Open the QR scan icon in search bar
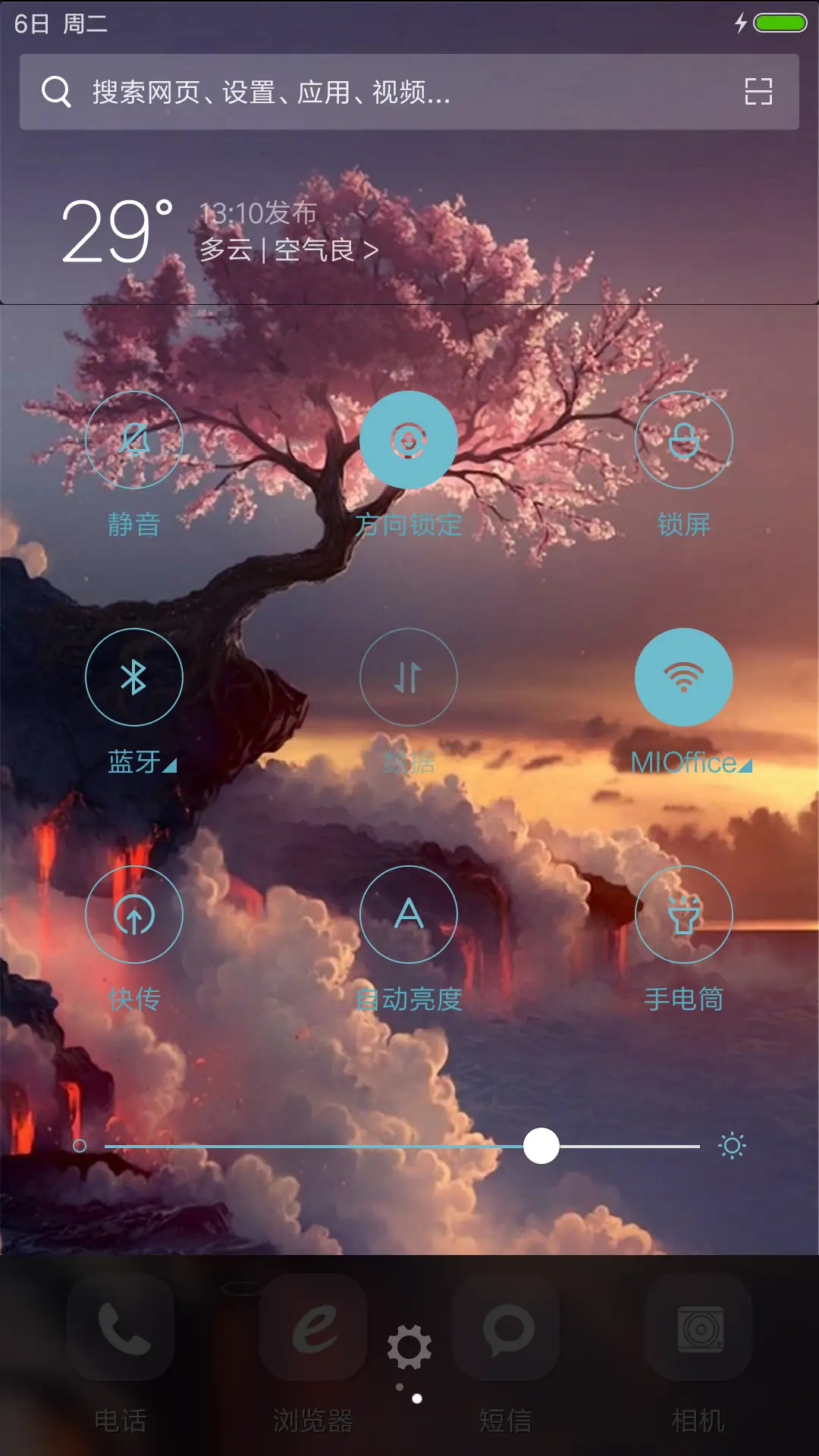The height and width of the screenshot is (1456, 819). (x=758, y=92)
